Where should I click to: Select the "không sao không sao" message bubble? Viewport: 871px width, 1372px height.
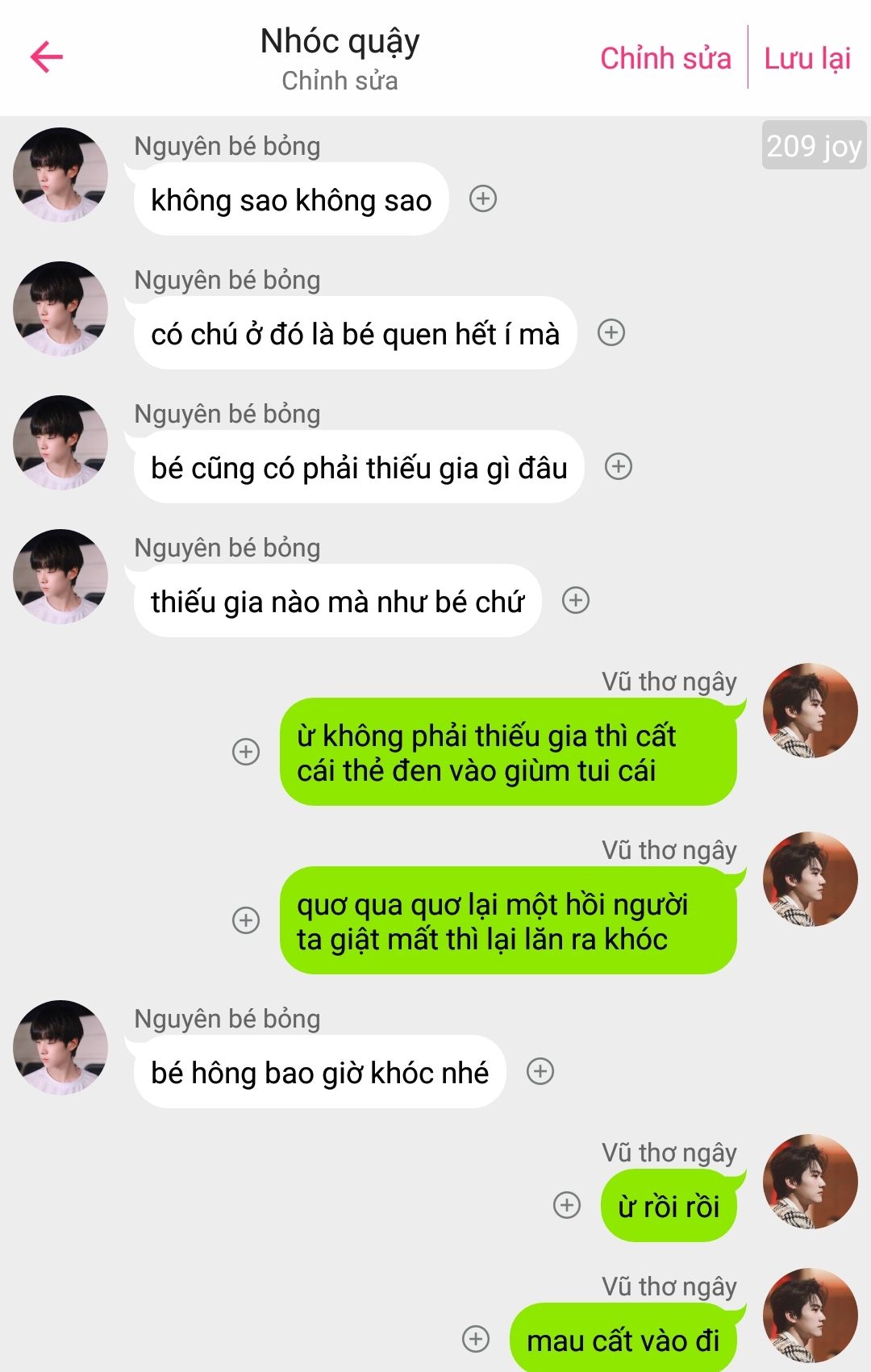click(x=291, y=200)
